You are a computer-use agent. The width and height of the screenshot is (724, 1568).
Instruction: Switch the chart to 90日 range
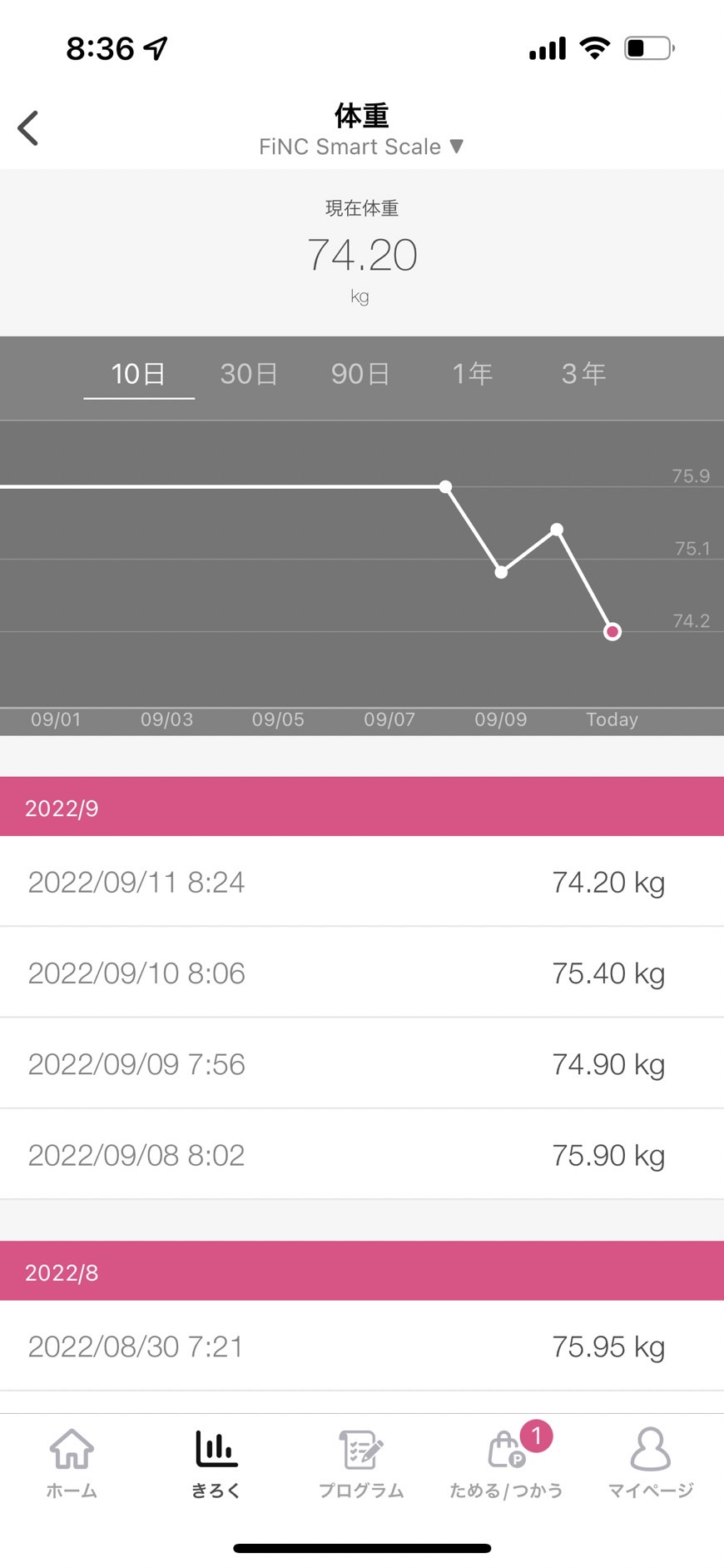pos(360,374)
